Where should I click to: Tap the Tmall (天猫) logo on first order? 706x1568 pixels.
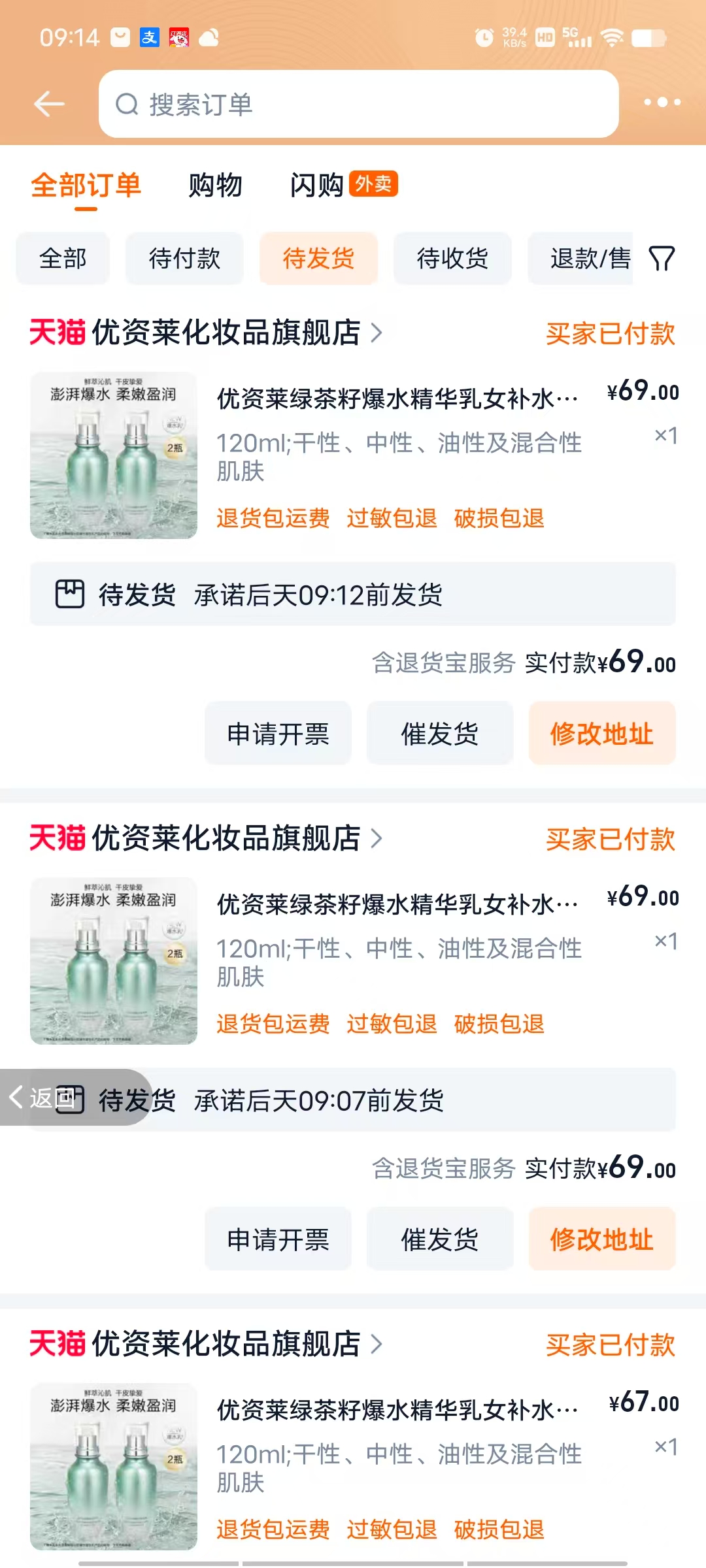[x=58, y=333]
